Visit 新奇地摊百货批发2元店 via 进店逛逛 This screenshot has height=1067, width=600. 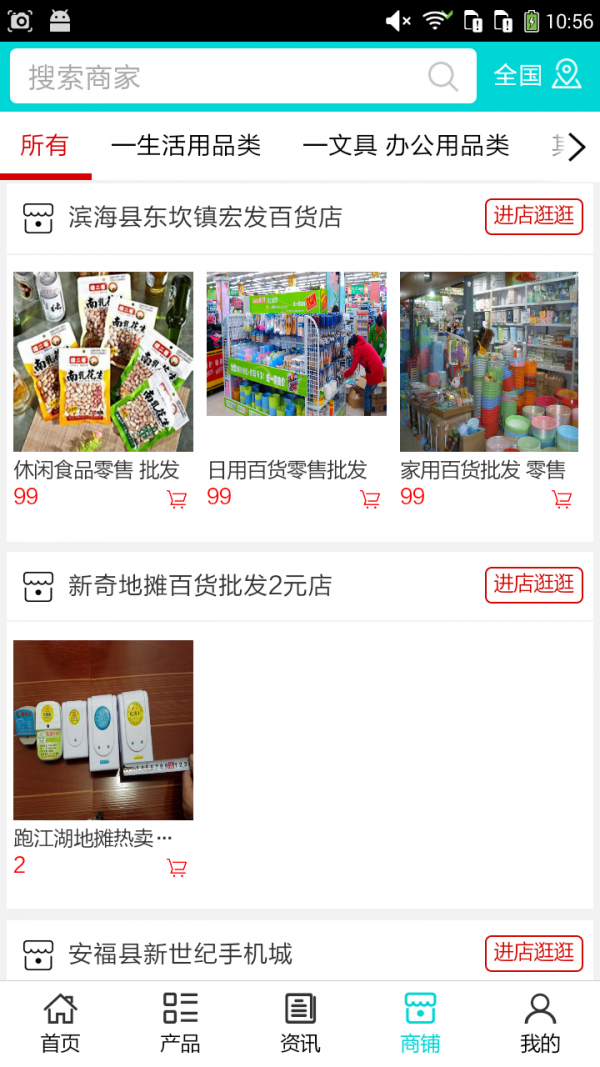[534, 585]
